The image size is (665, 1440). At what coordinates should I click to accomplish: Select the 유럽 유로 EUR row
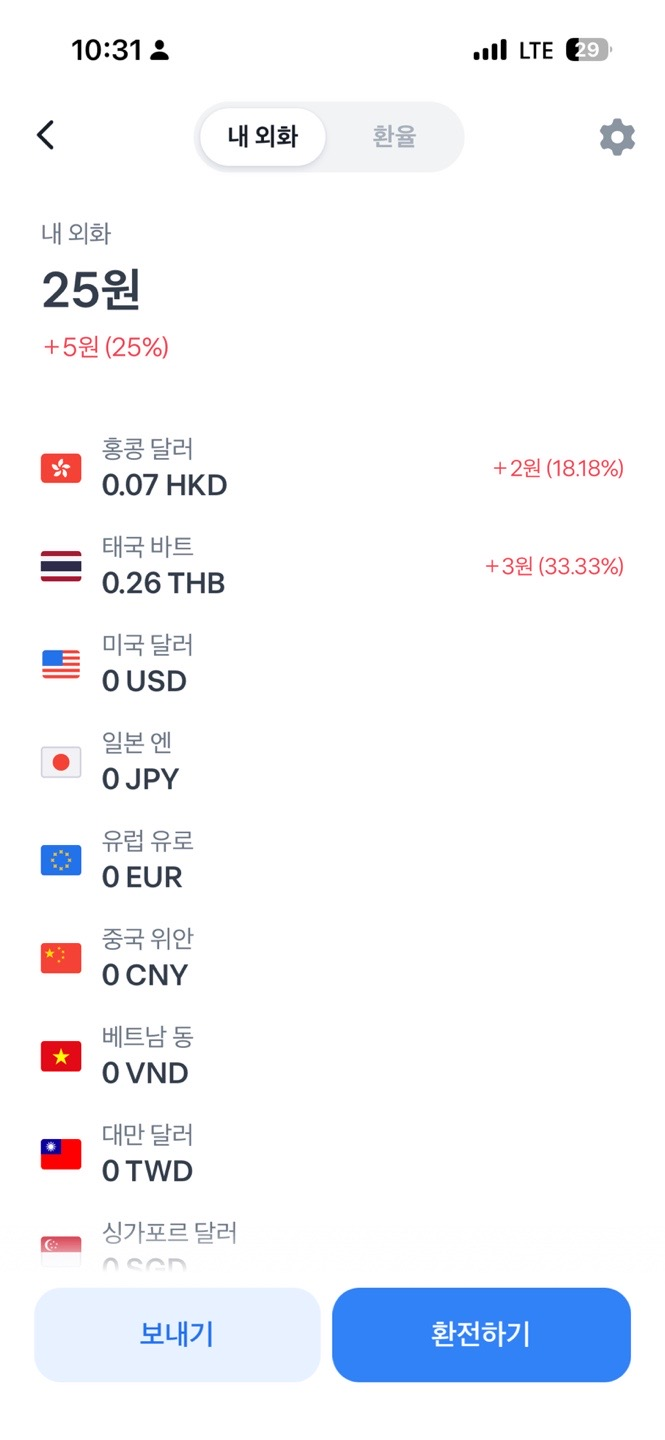pyautogui.click(x=332, y=860)
